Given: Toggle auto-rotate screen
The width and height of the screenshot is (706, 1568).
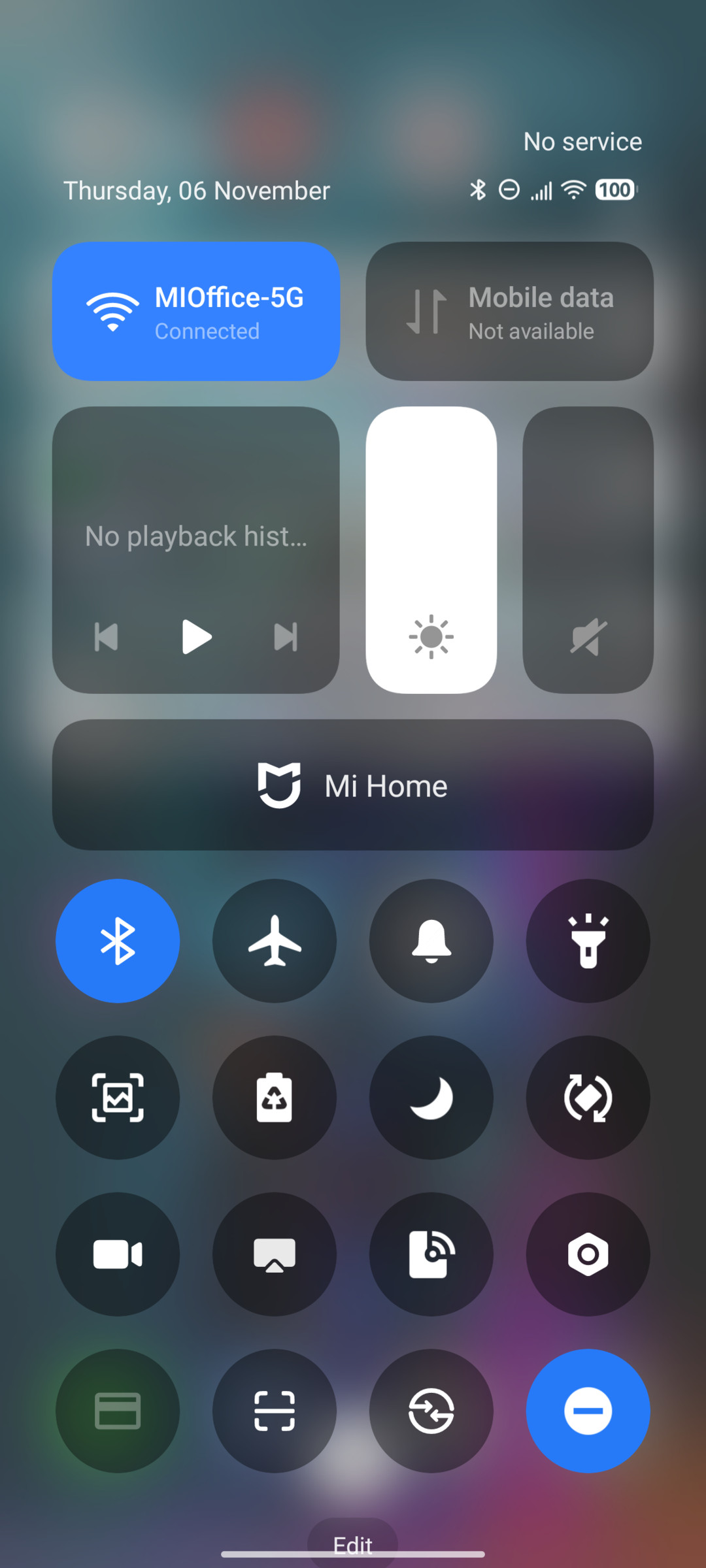Looking at the screenshot, I should 588,1098.
